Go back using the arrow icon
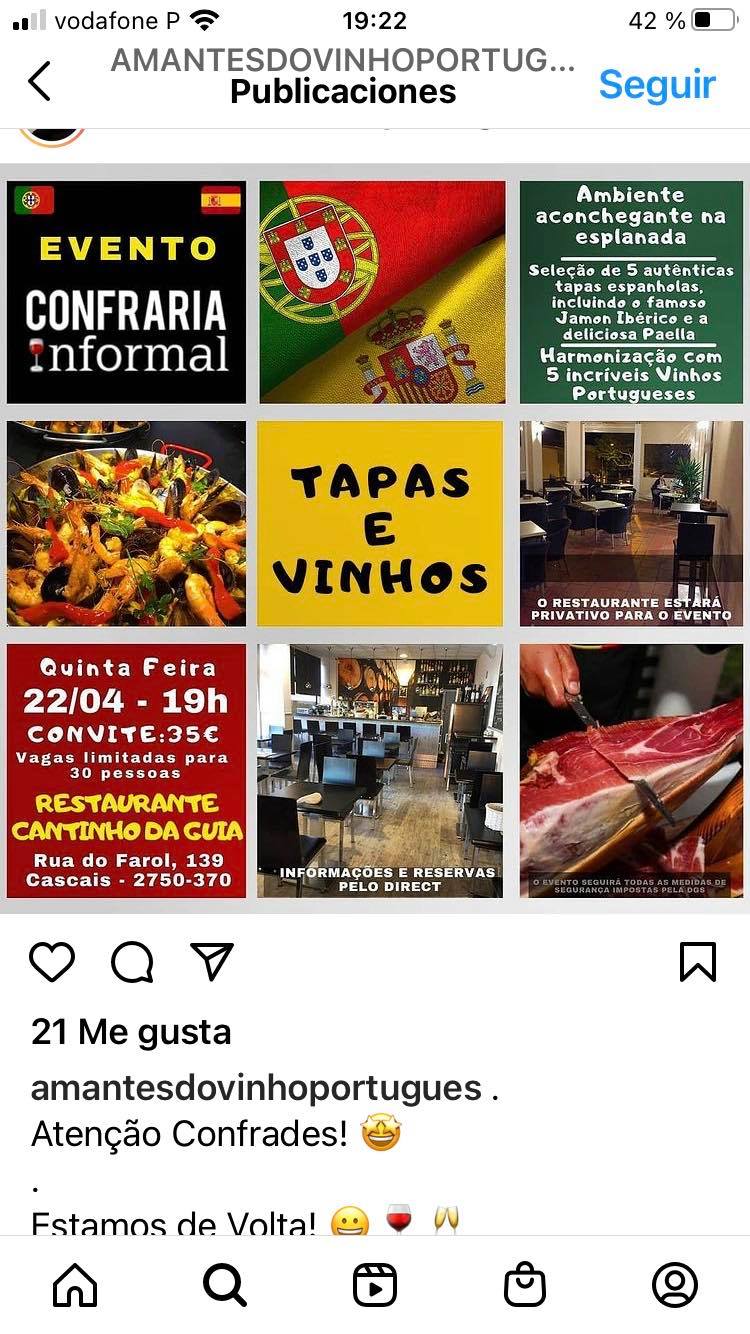Viewport: 750px width, 1334px height. (40, 81)
